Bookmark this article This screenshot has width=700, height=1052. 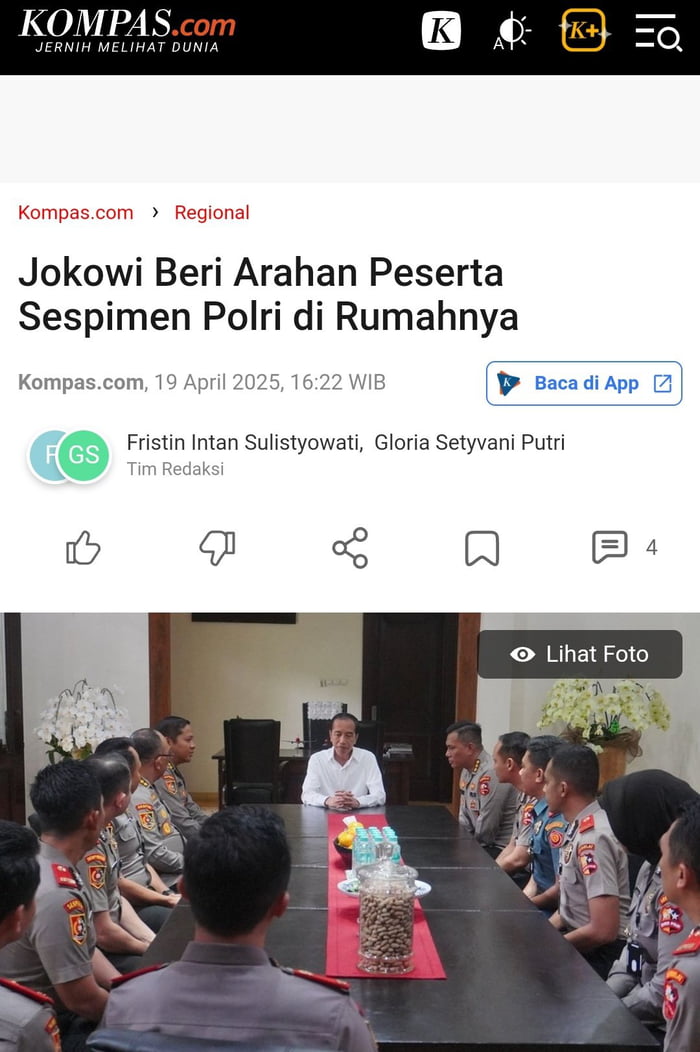point(482,547)
